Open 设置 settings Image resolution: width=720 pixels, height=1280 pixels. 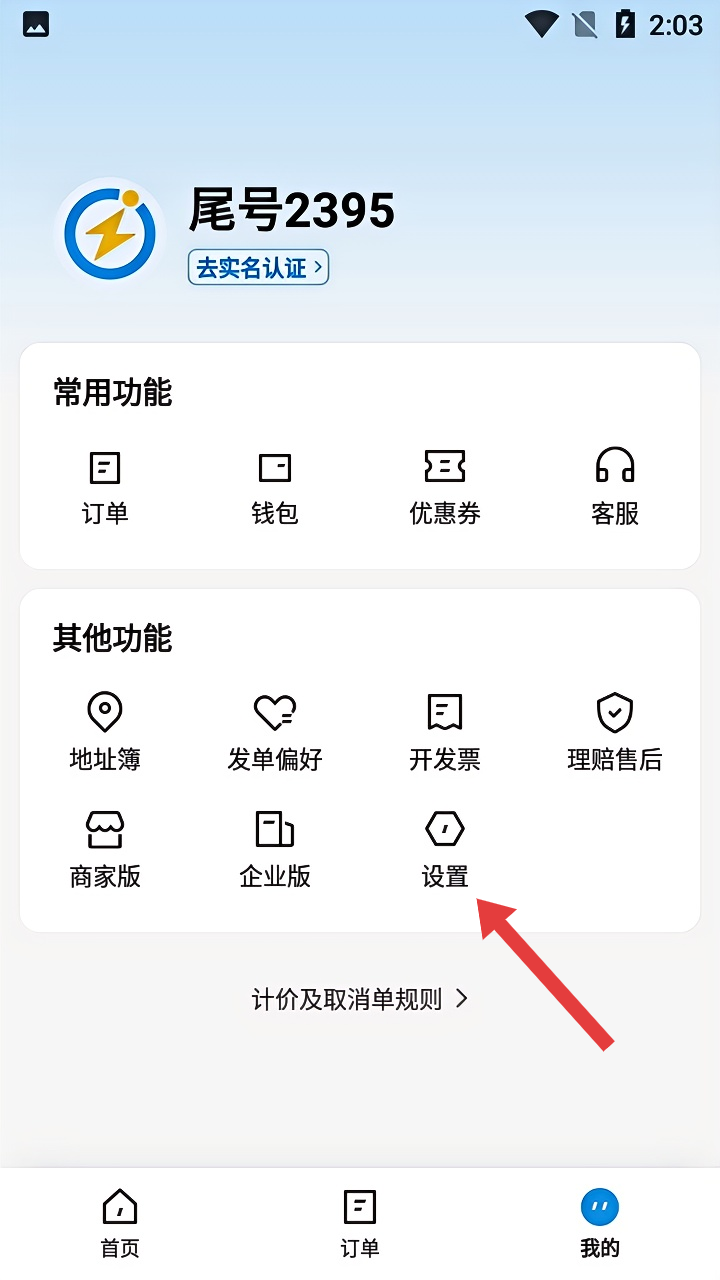445,850
